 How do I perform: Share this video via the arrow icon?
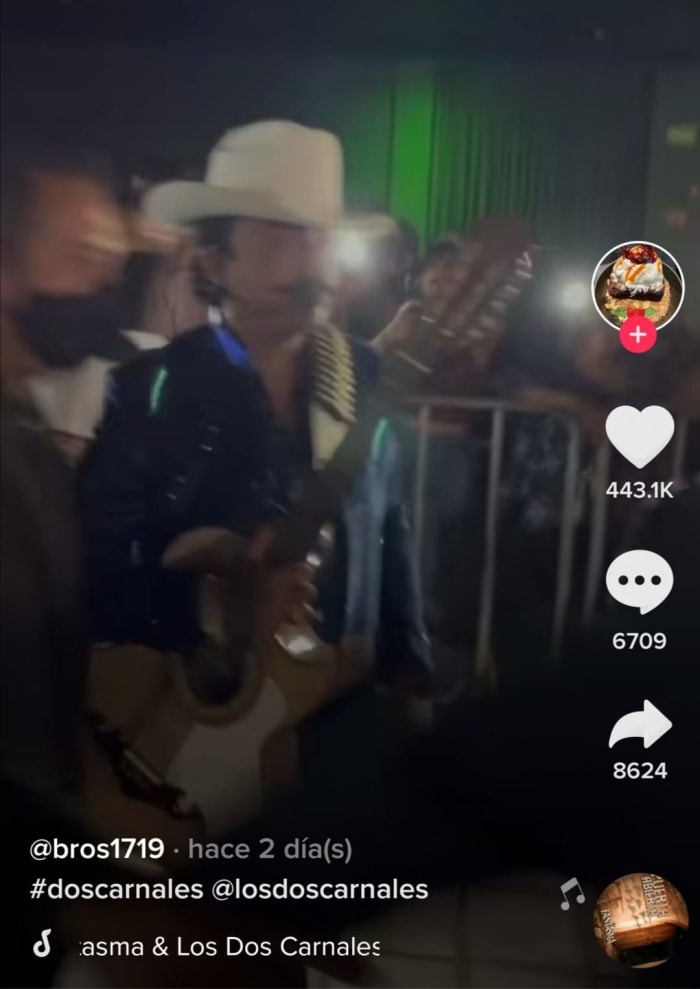tap(639, 724)
